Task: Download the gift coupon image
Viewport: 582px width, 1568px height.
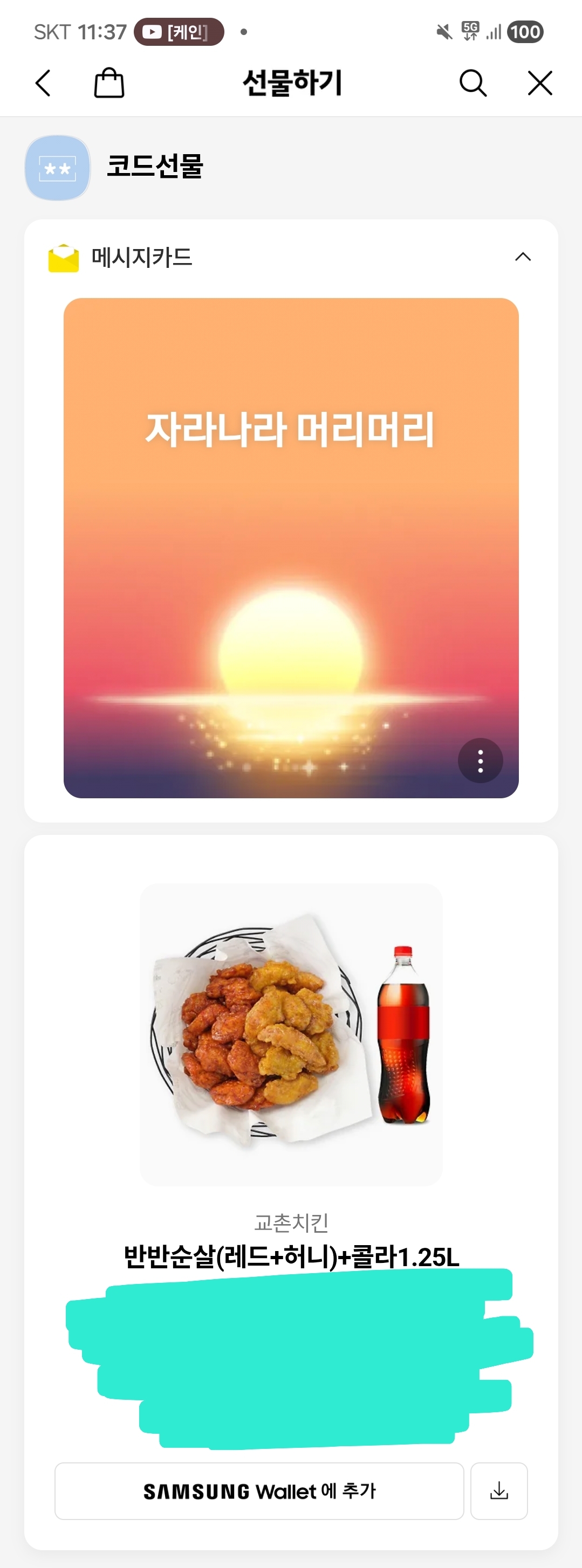Action: pyautogui.click(x=499, y=1491)
